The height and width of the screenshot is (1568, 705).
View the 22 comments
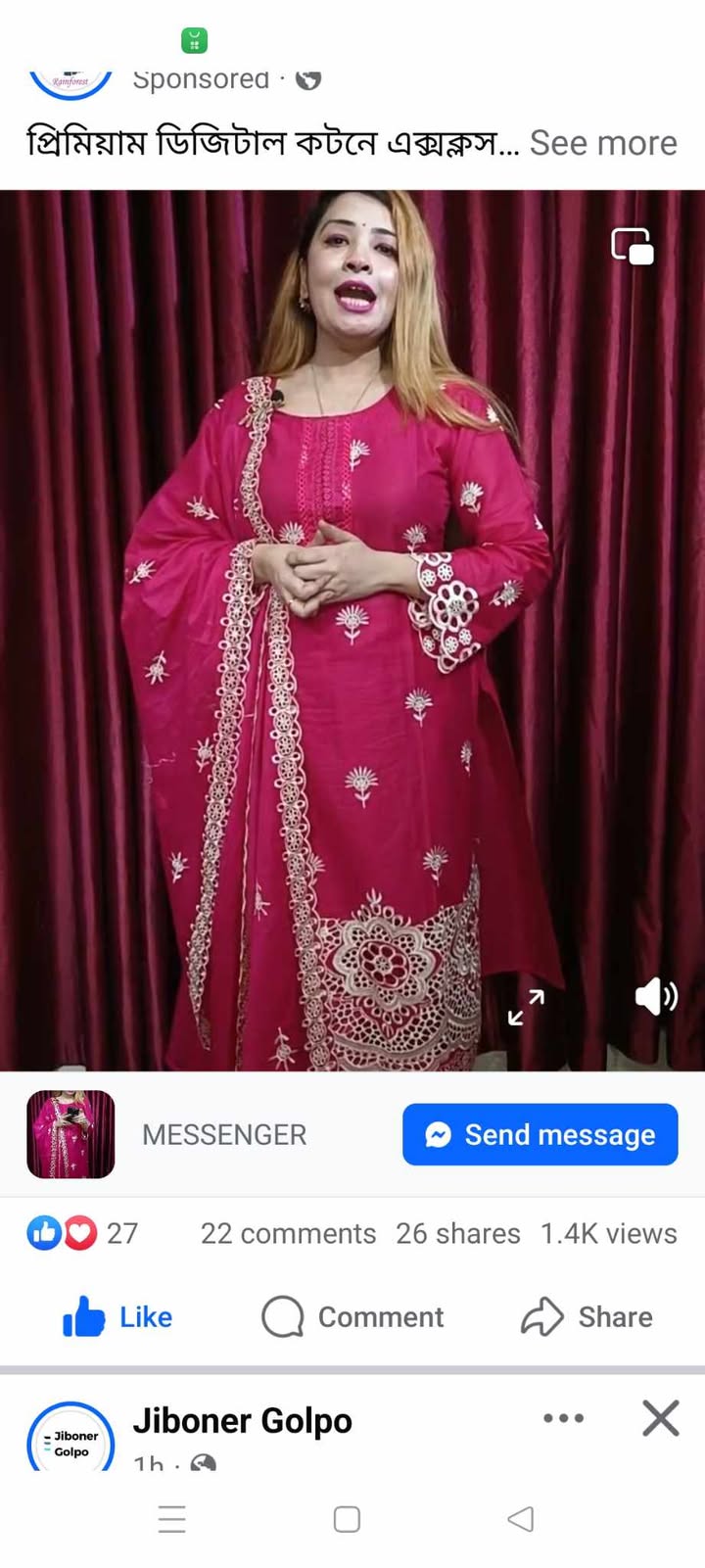pyautogui.click(x=288, y=1233)
